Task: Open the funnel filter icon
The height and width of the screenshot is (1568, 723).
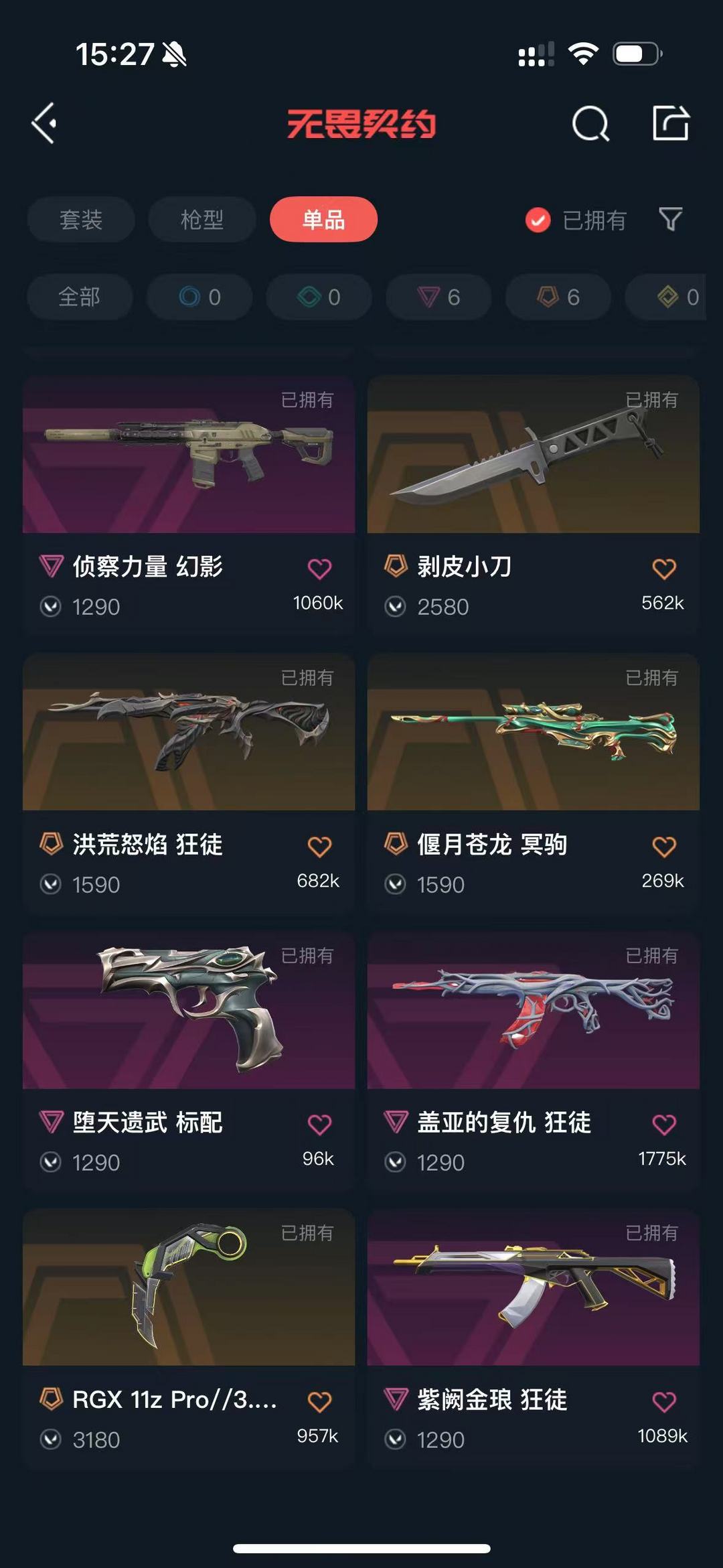Action: 670,219
